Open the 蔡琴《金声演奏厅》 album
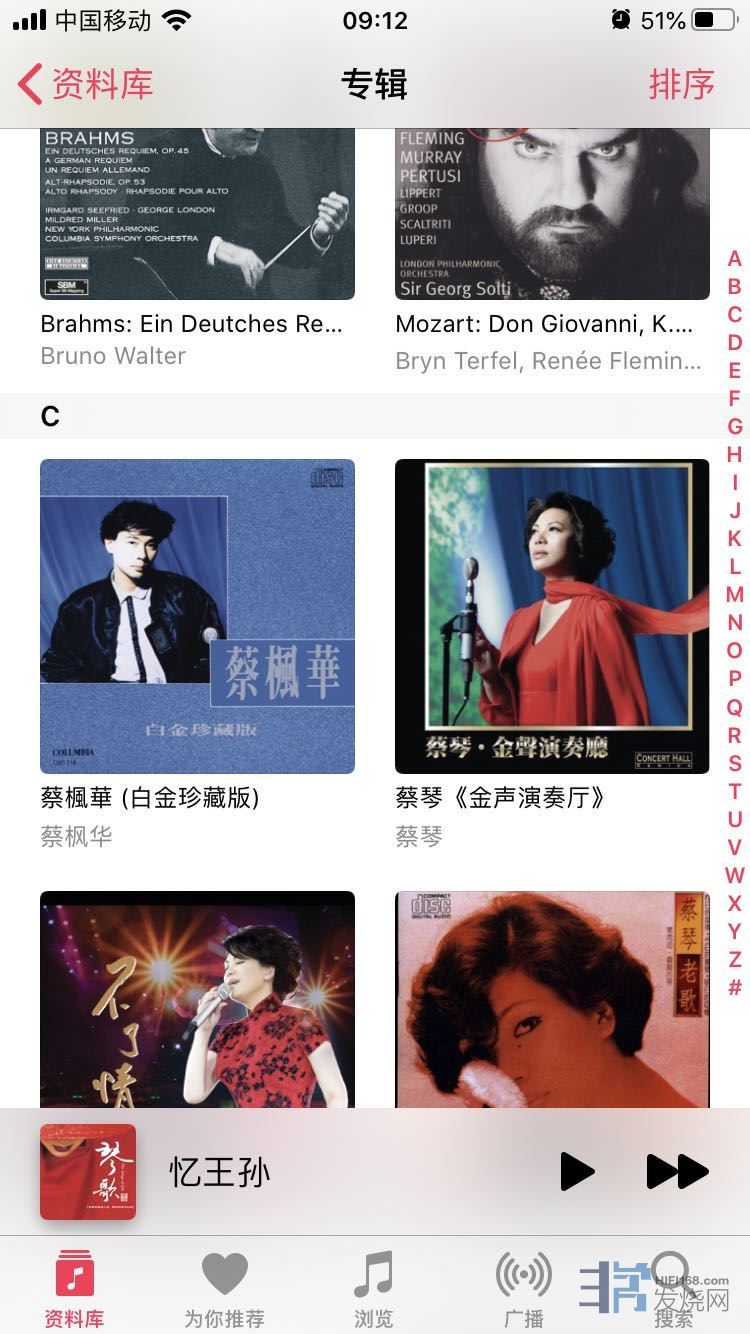The image size is (750, 1334). 552,616
